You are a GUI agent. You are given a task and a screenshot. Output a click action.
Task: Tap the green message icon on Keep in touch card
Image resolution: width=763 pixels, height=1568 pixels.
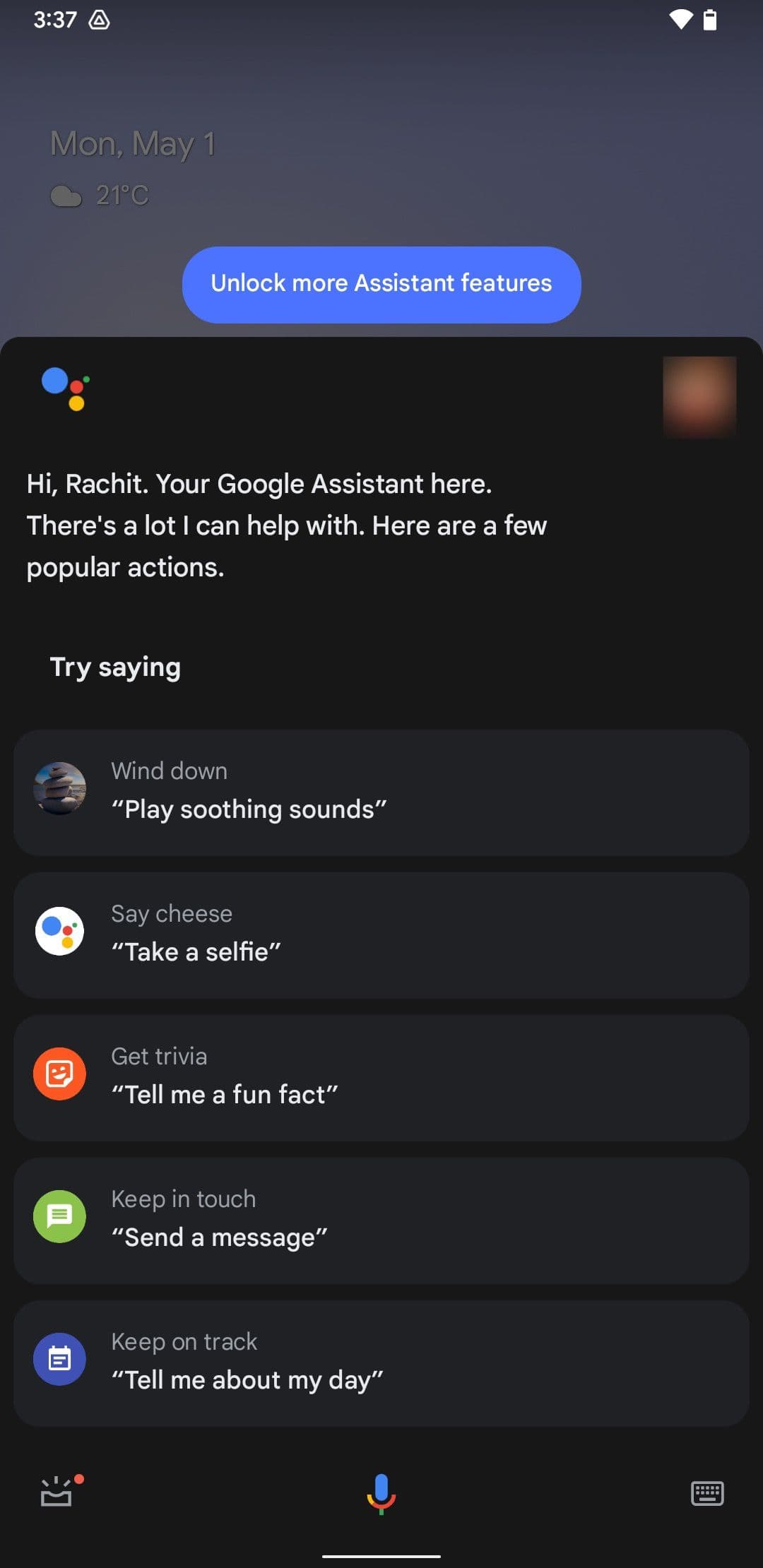click(59, 1216)
